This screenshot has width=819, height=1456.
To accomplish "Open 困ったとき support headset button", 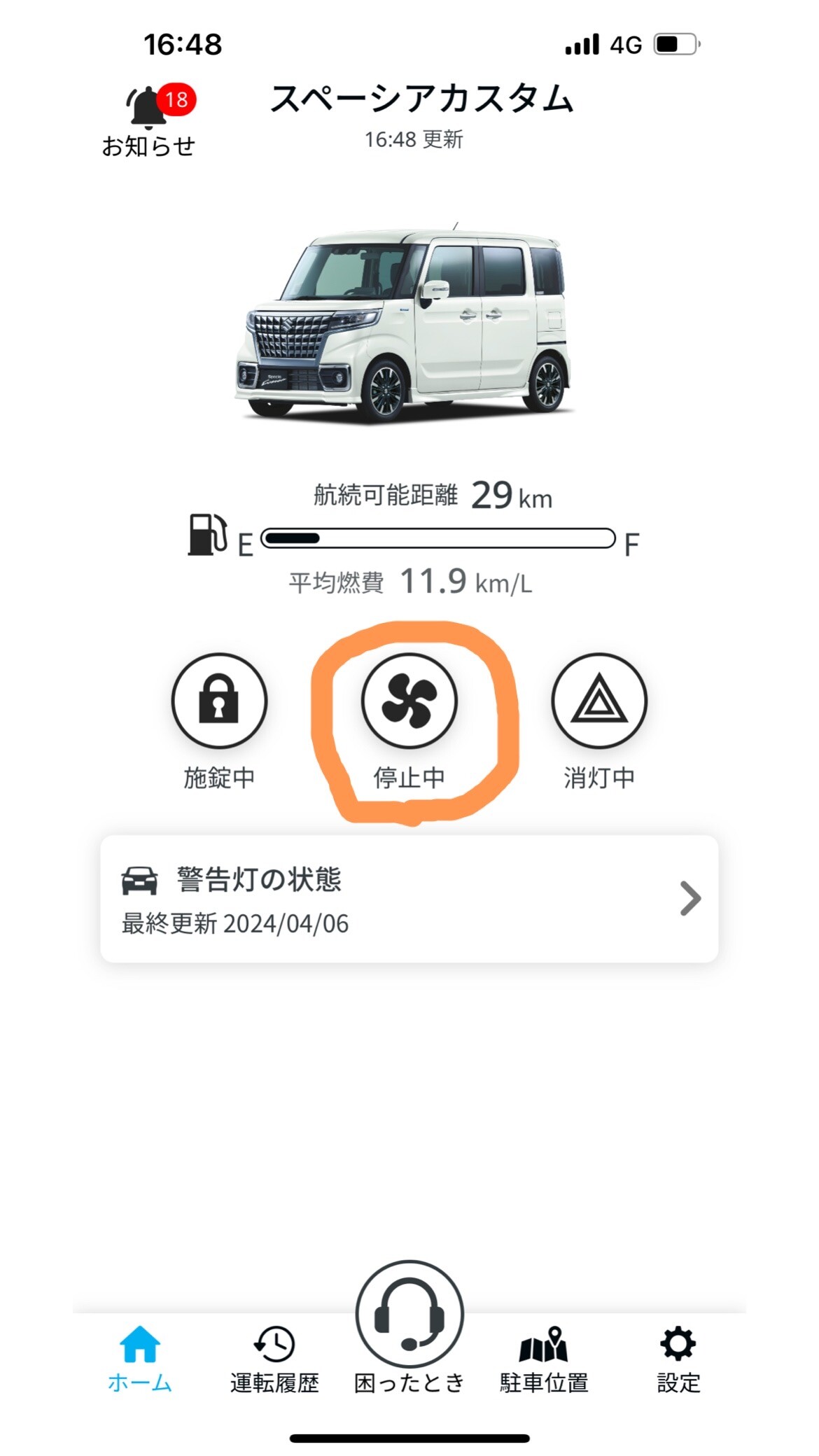I will click(x=409, y=1316).
